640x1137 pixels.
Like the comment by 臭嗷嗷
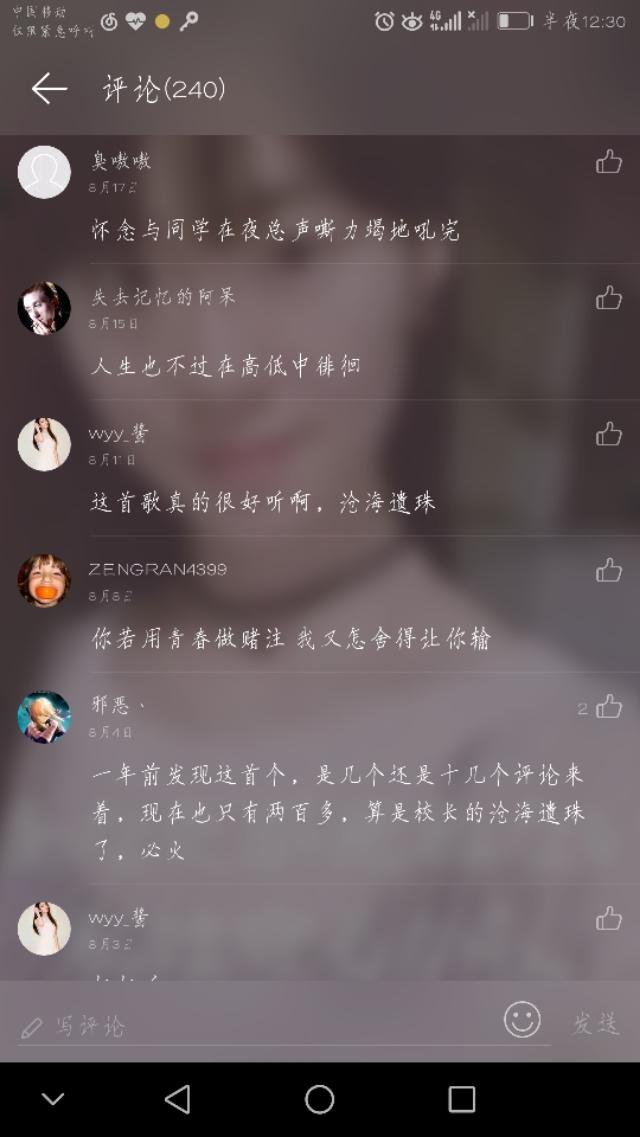[x=609, y=162]
